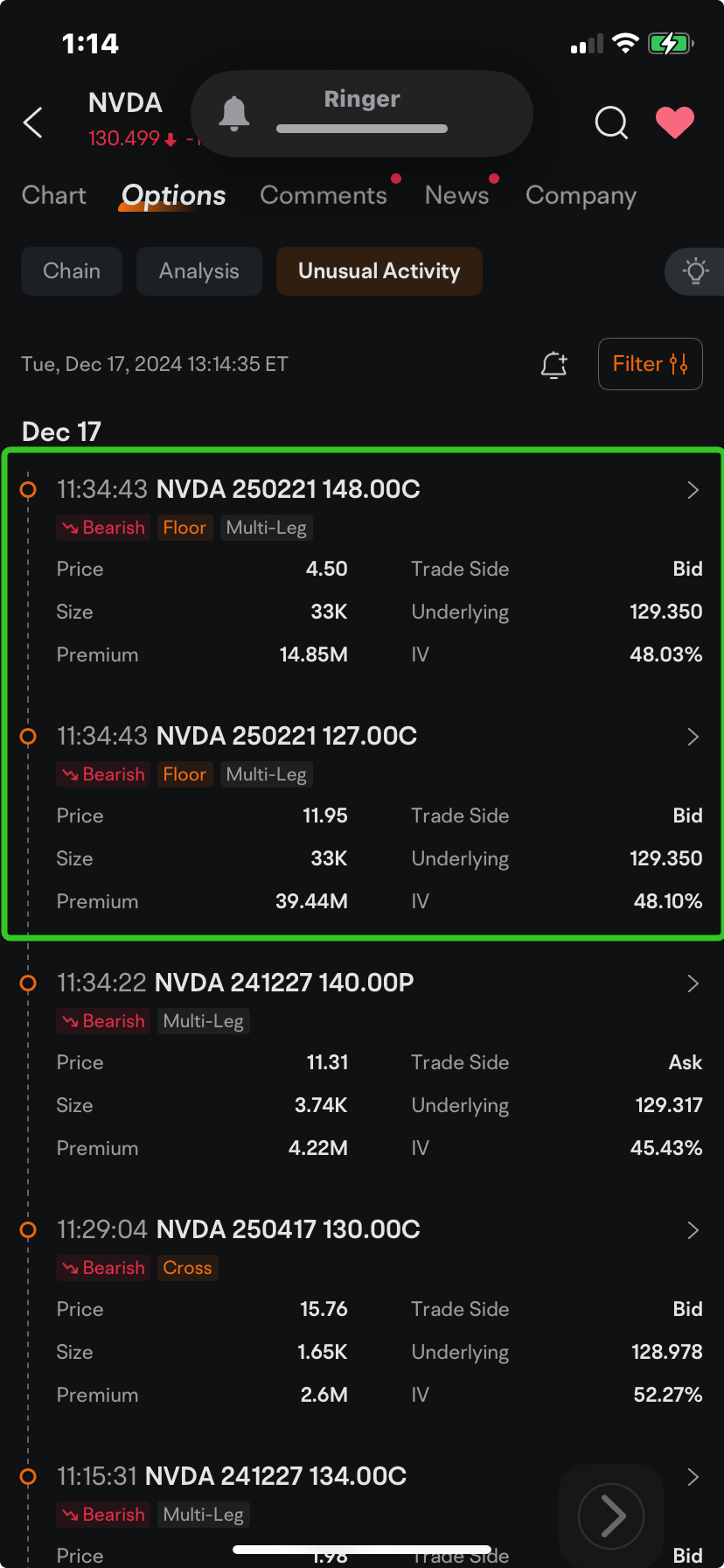Add an alert with the bell-plus icon
Screen dimensions: 724x1568
tap(554, 364)
